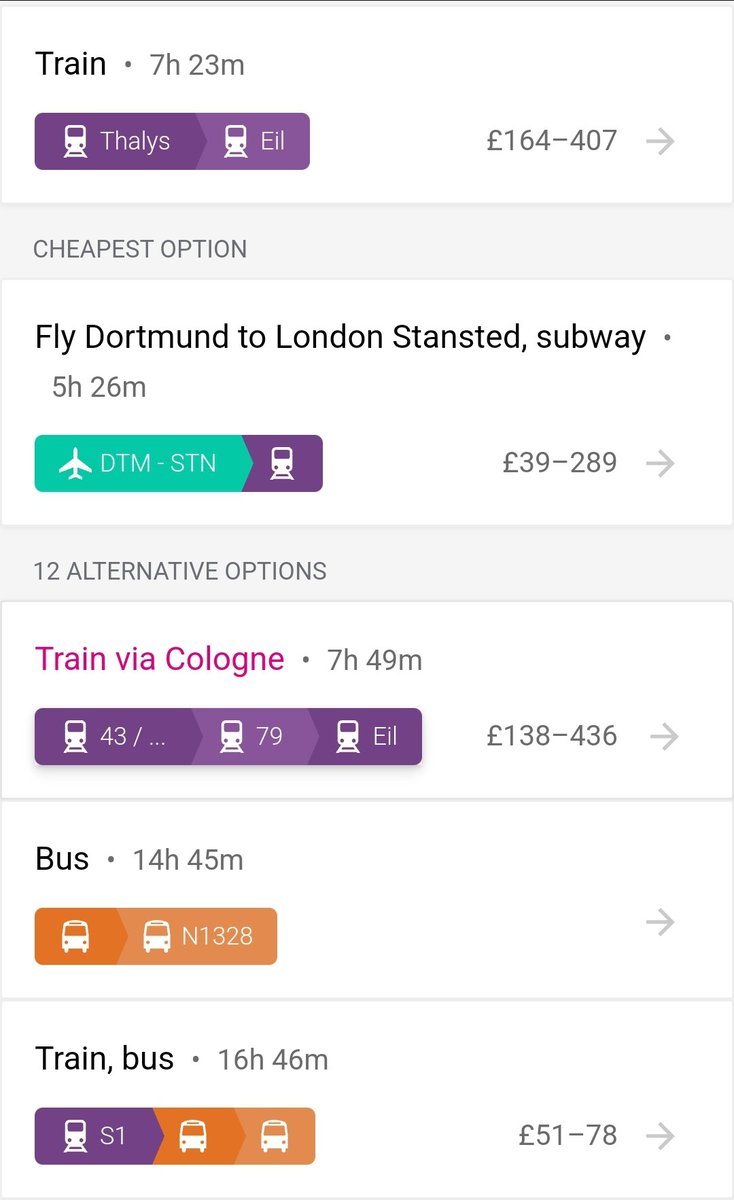Viewport: 734px width, 1200px height.
Task: Open the Train via Cologne route
Action: 367,700
